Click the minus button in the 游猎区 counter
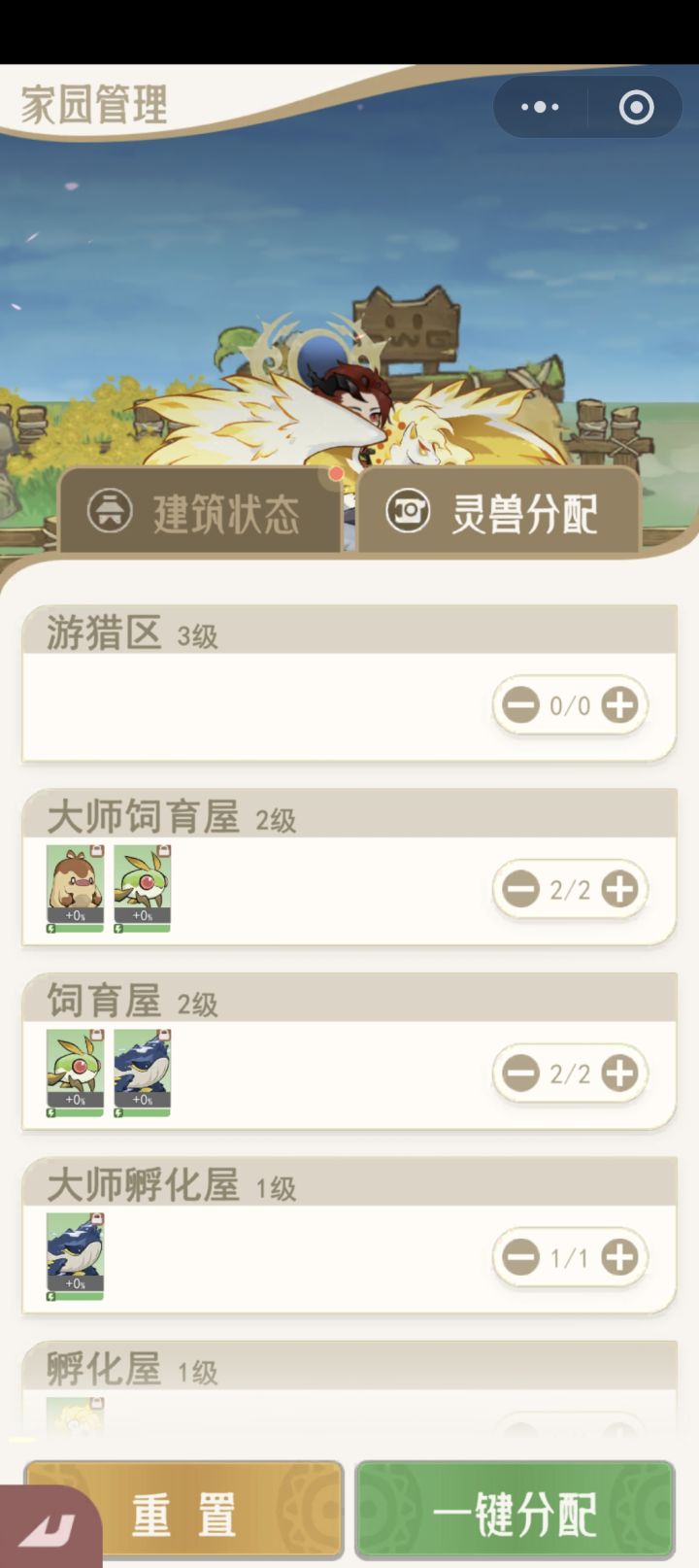Image resolution: width=699 pixels, height=1568 pixels. click(x=520, y=705)
